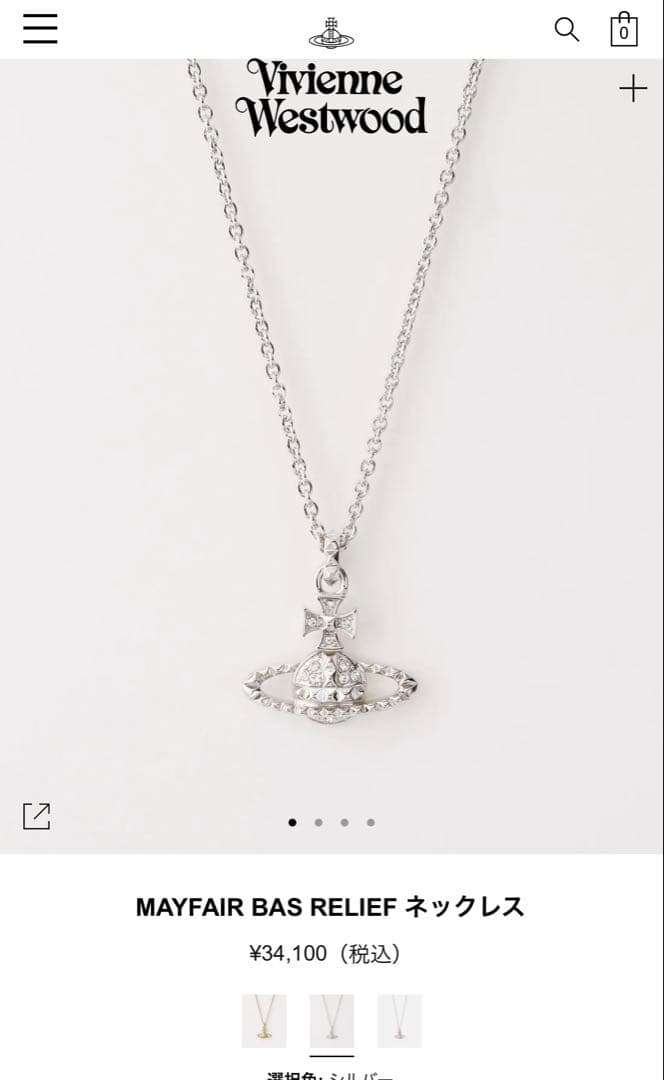Select the gold necklace color swatch

point(264,1021)
